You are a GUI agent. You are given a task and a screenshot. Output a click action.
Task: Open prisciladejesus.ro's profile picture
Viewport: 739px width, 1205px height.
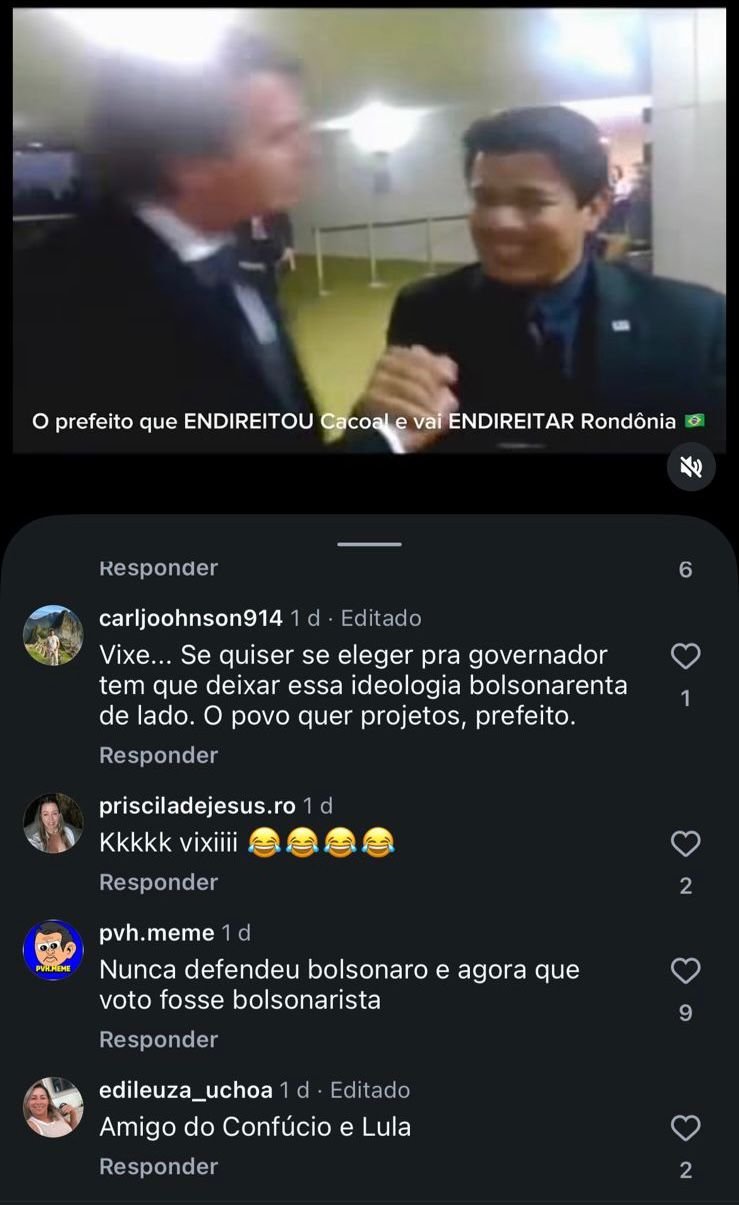coord(53,823)
